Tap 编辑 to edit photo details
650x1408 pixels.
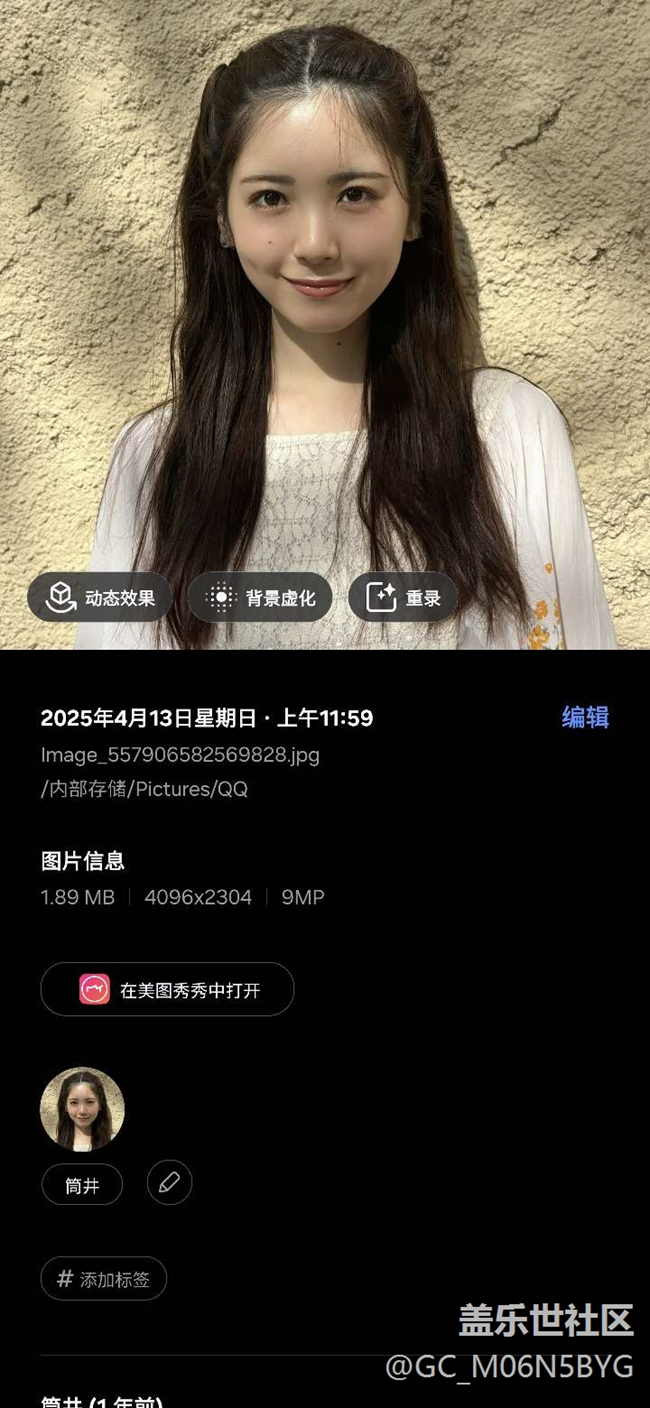585,717
